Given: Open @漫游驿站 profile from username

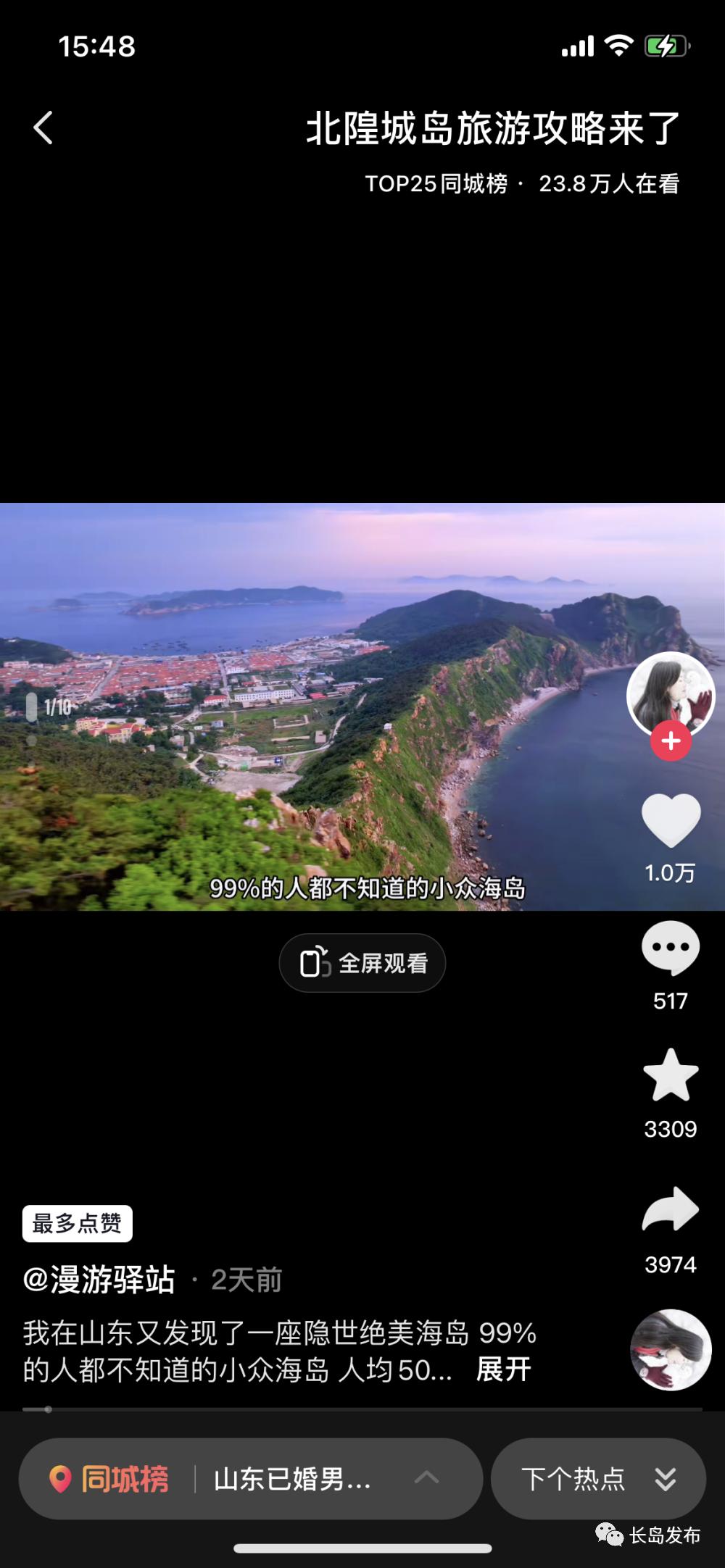Looking at the screenshot, I should (99, 1280).
